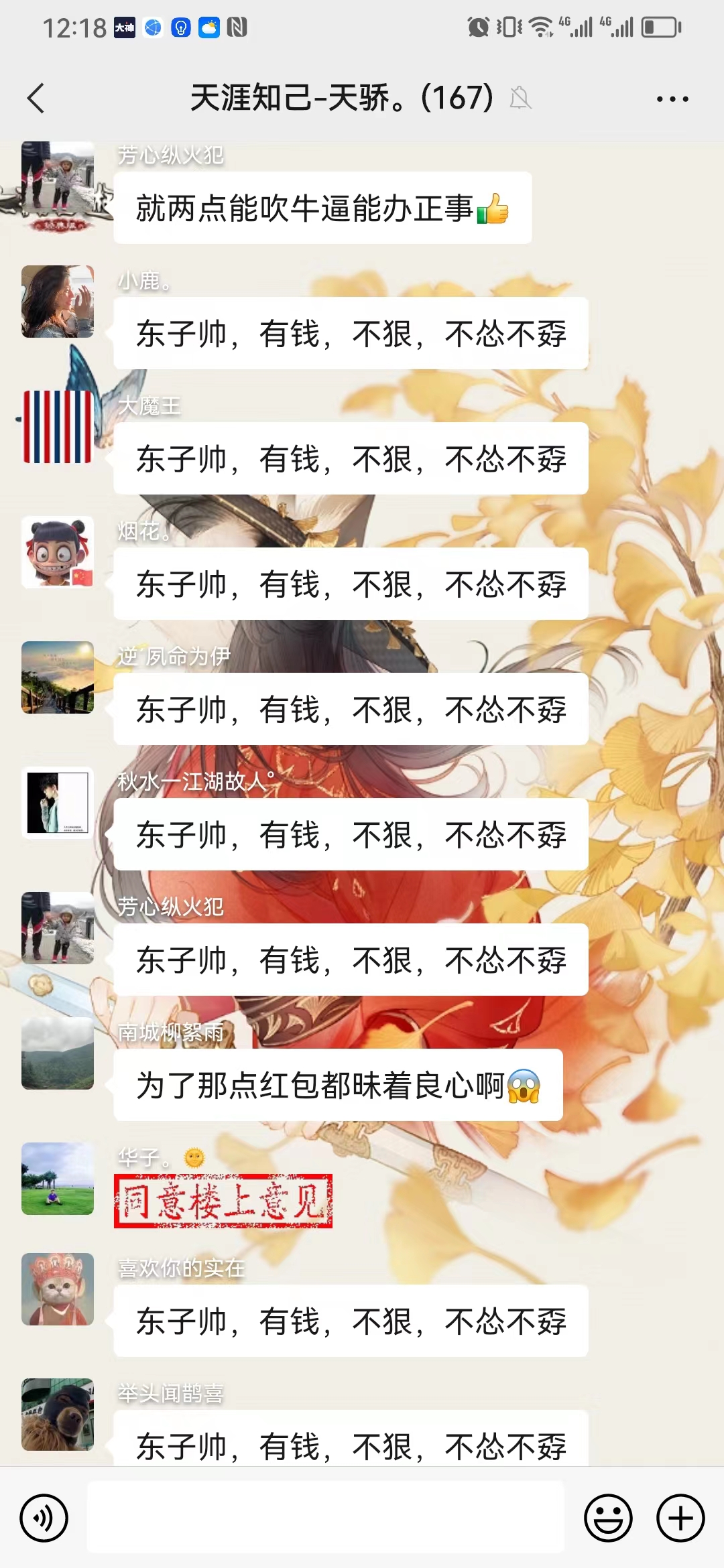Open the emoji picker
The height and width of the screenshot is (1568, 724).
tap(608, 1518)
